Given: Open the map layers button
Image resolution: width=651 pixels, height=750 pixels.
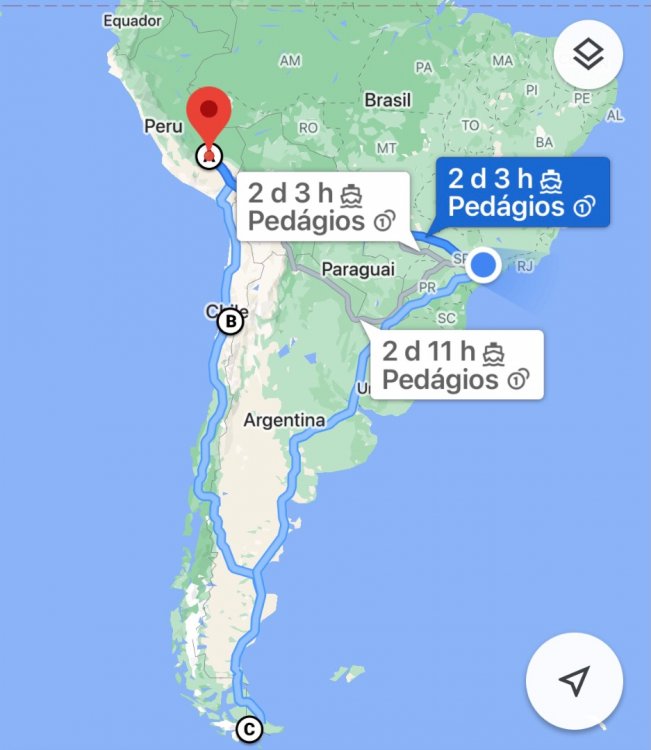Looking at the screenshot, I should pos(588,56).
